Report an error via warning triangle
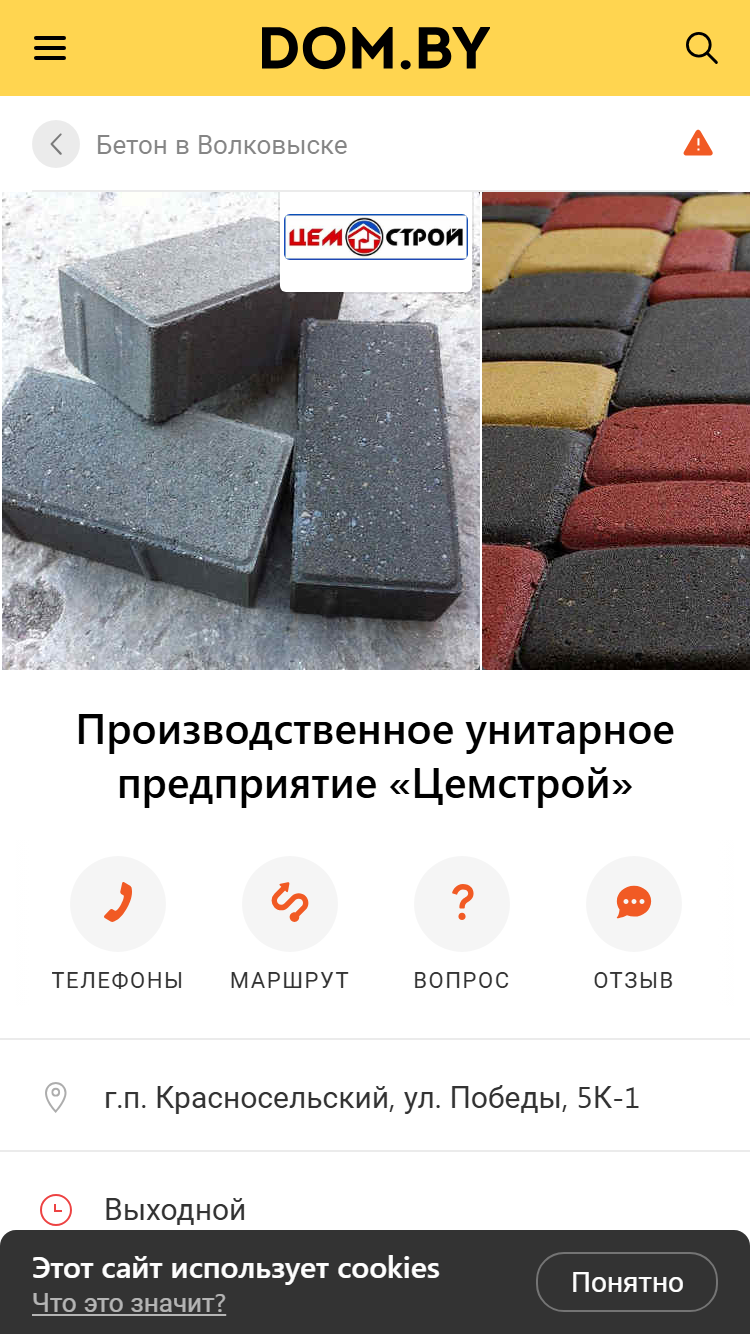The height and width of the screenshot is (1334, 750). [x=698, y=144]
